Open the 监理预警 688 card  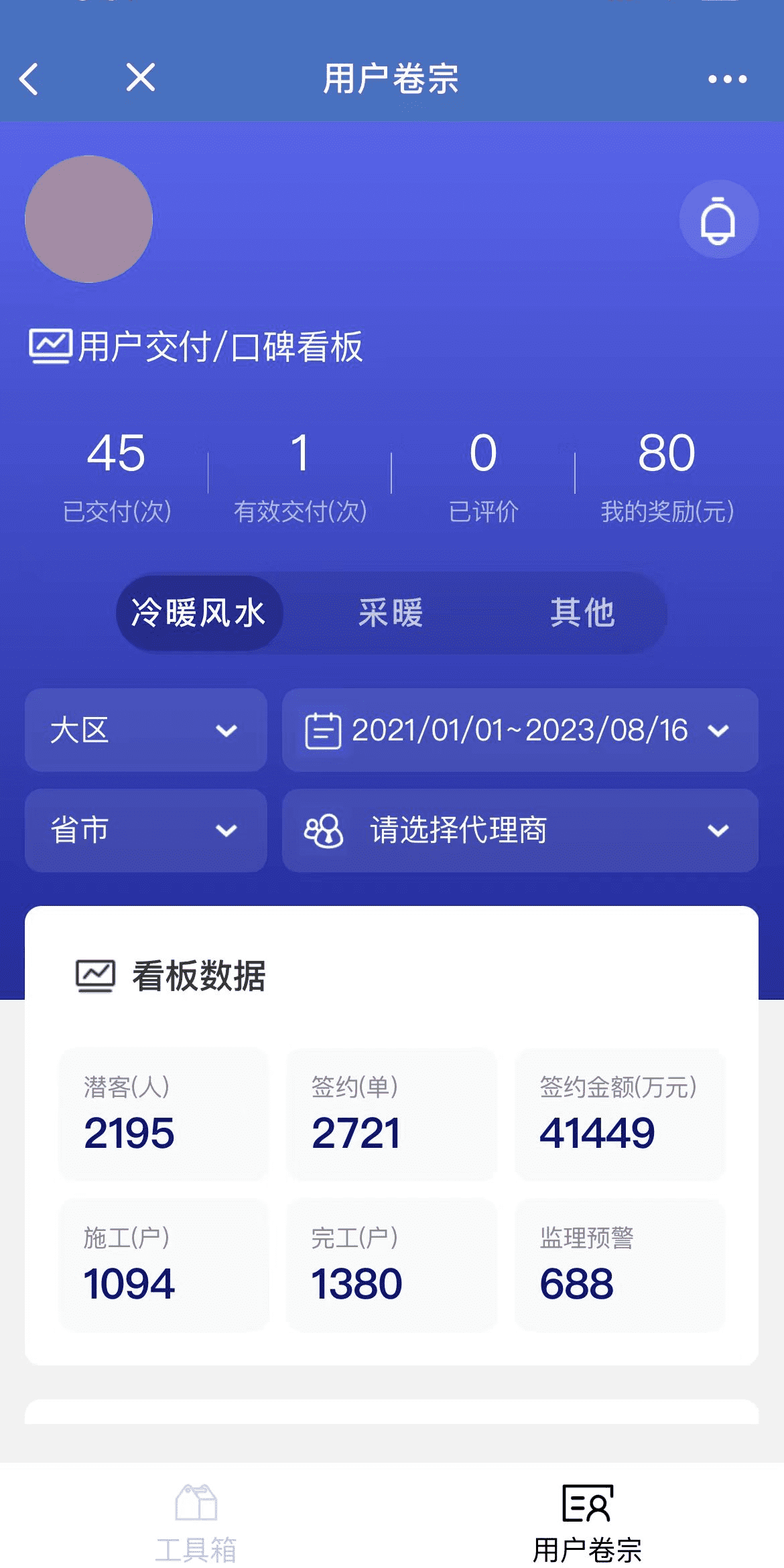(x=619, y=1266)
